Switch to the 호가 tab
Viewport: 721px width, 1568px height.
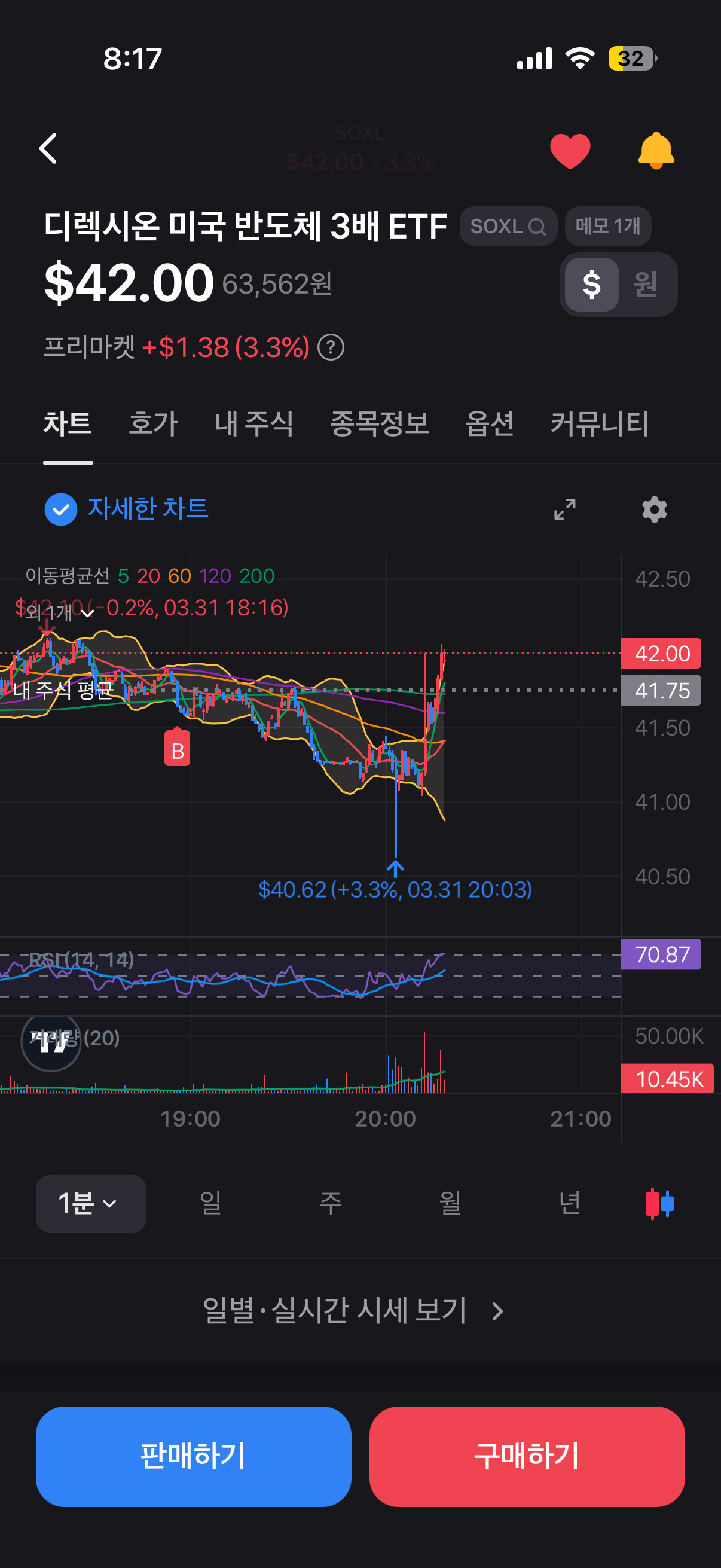pyautogui.click(x=152, y=423)
